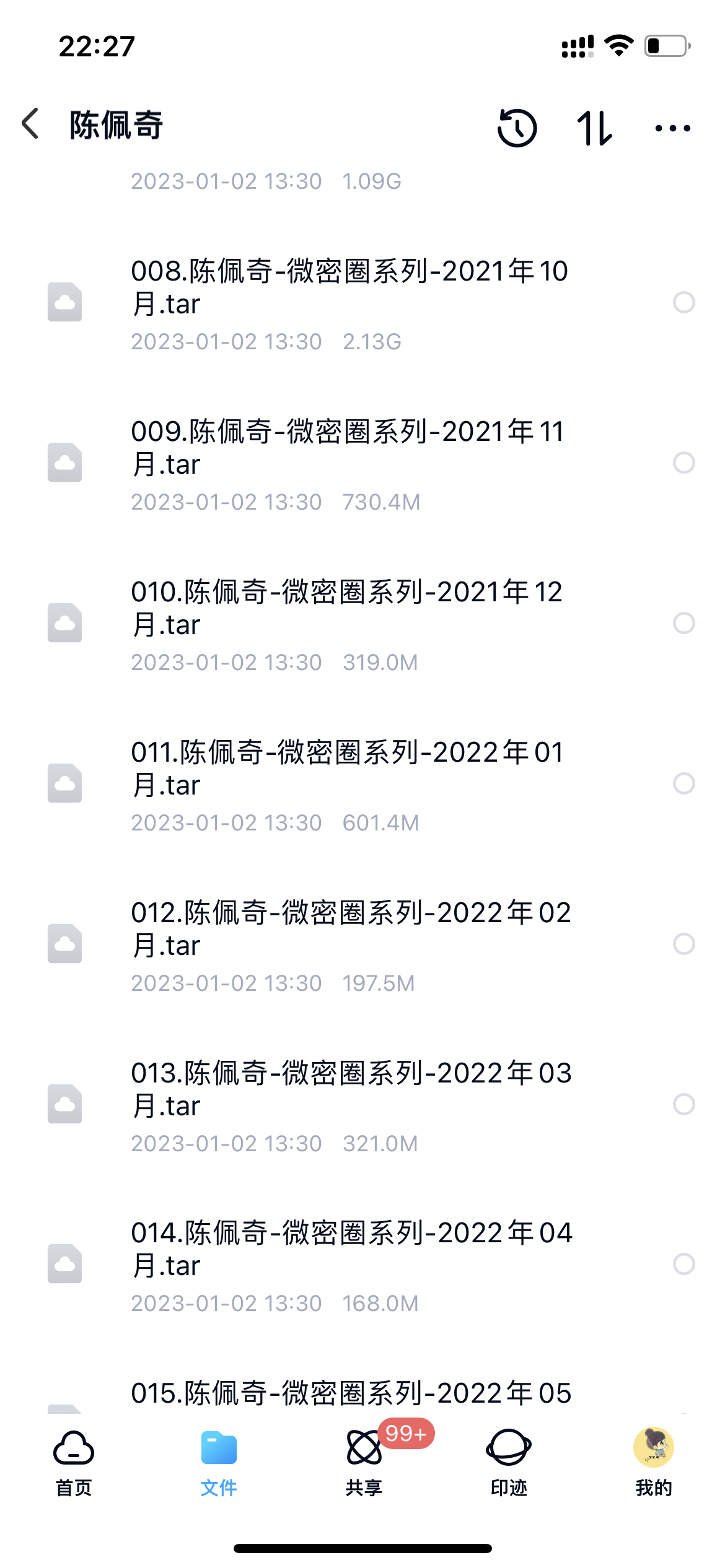Tick the selection circle for file 010
This screenshot has height=1568, width=725.
[x=683, y=623]
